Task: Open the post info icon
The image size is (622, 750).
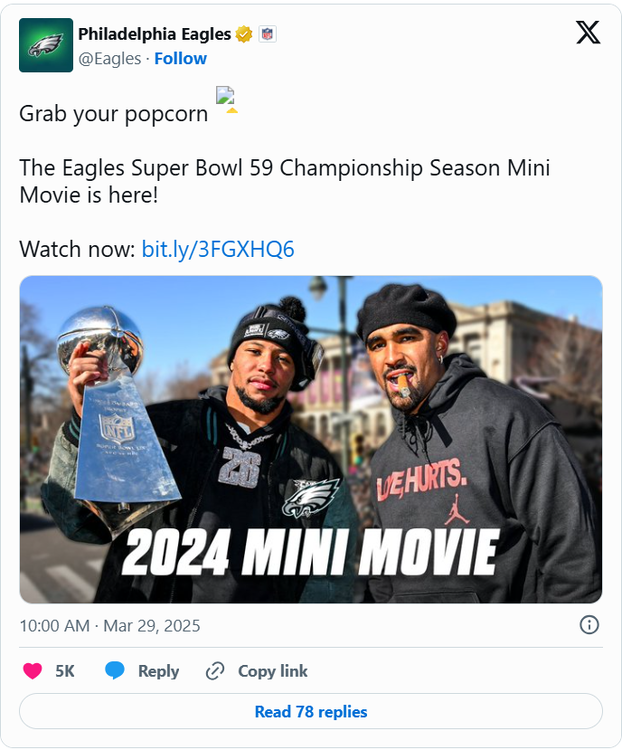Action: [590, 625]
